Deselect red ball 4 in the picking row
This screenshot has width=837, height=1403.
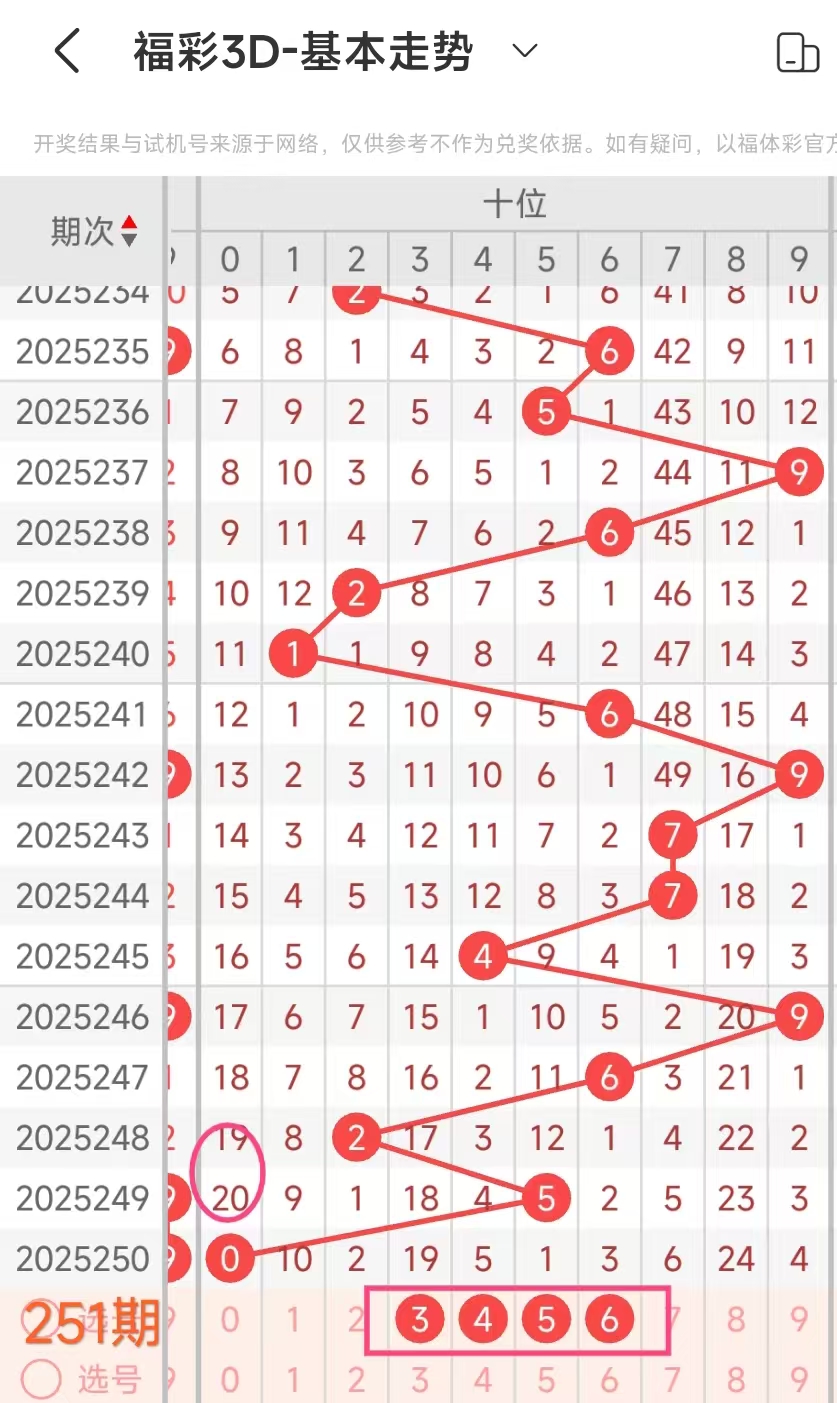[483, 1321]
